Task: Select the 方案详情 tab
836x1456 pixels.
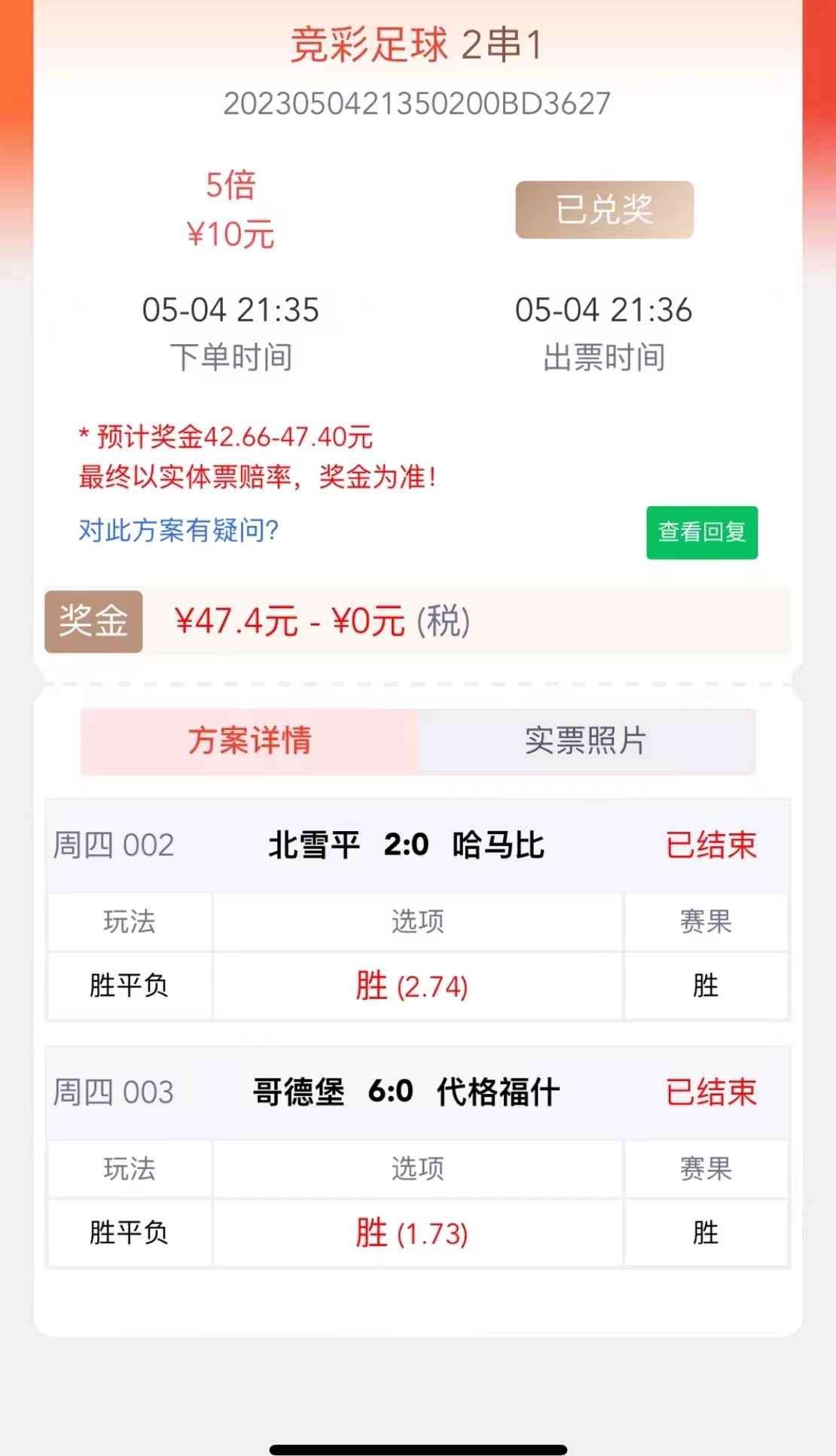Action: click(249, 741)
